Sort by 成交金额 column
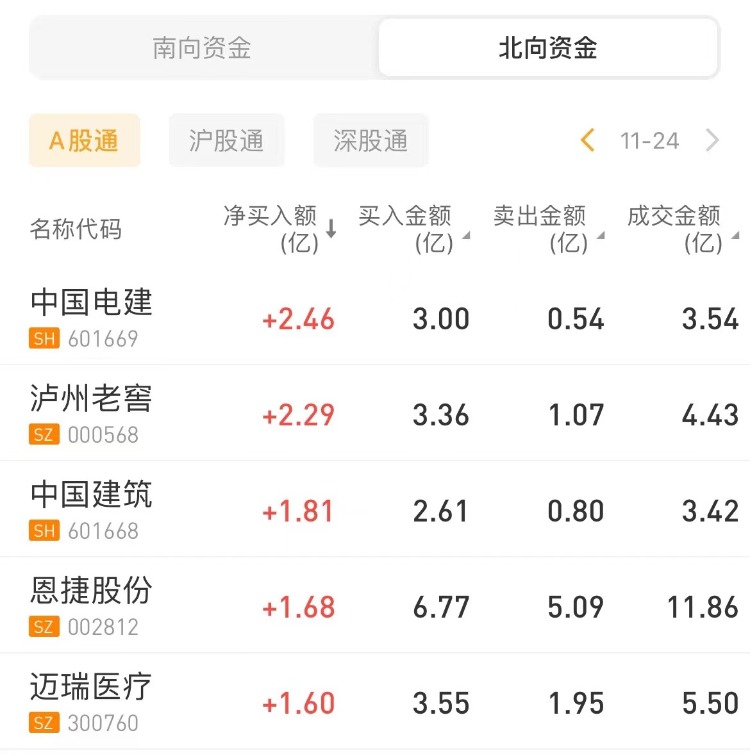 pos(679,228)
